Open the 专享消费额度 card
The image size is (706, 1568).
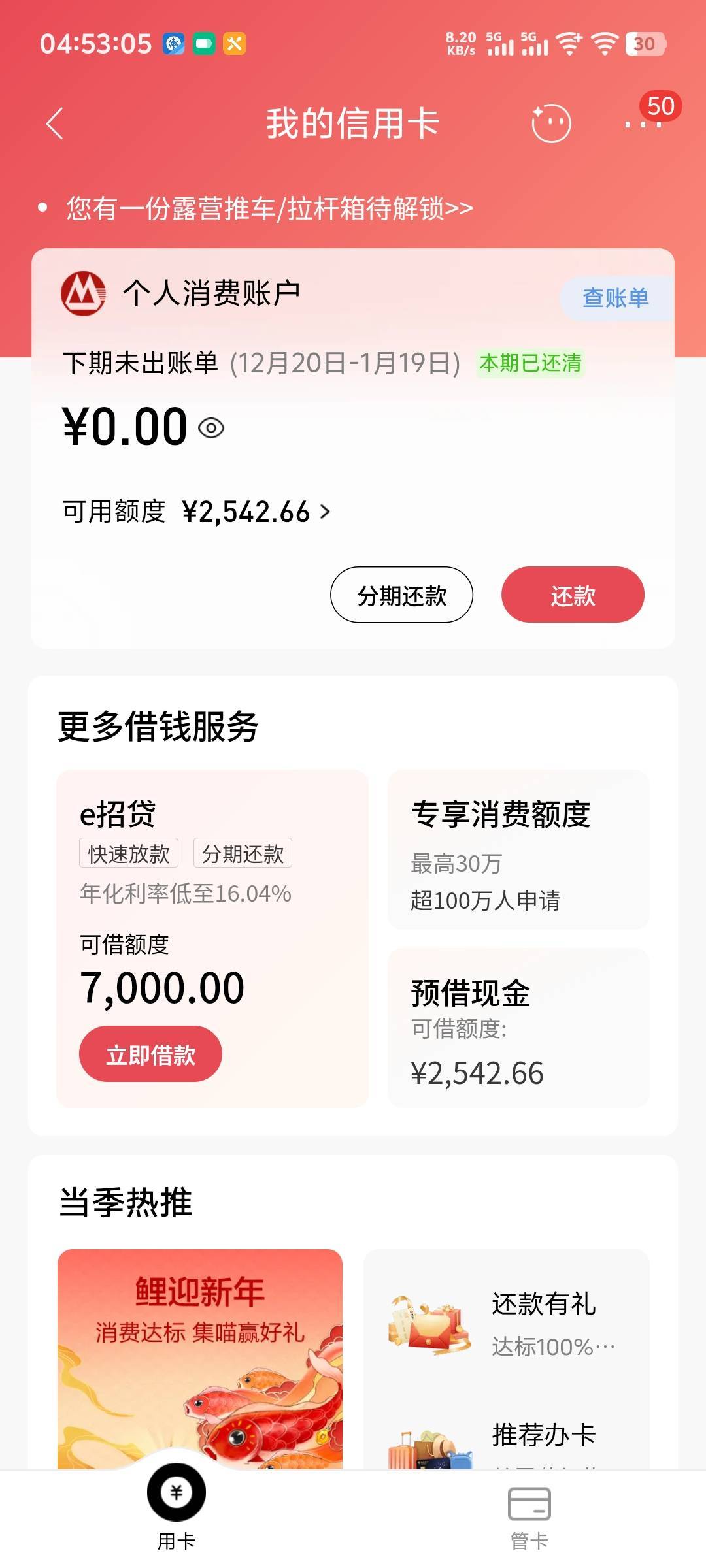(x=518, y=849)
